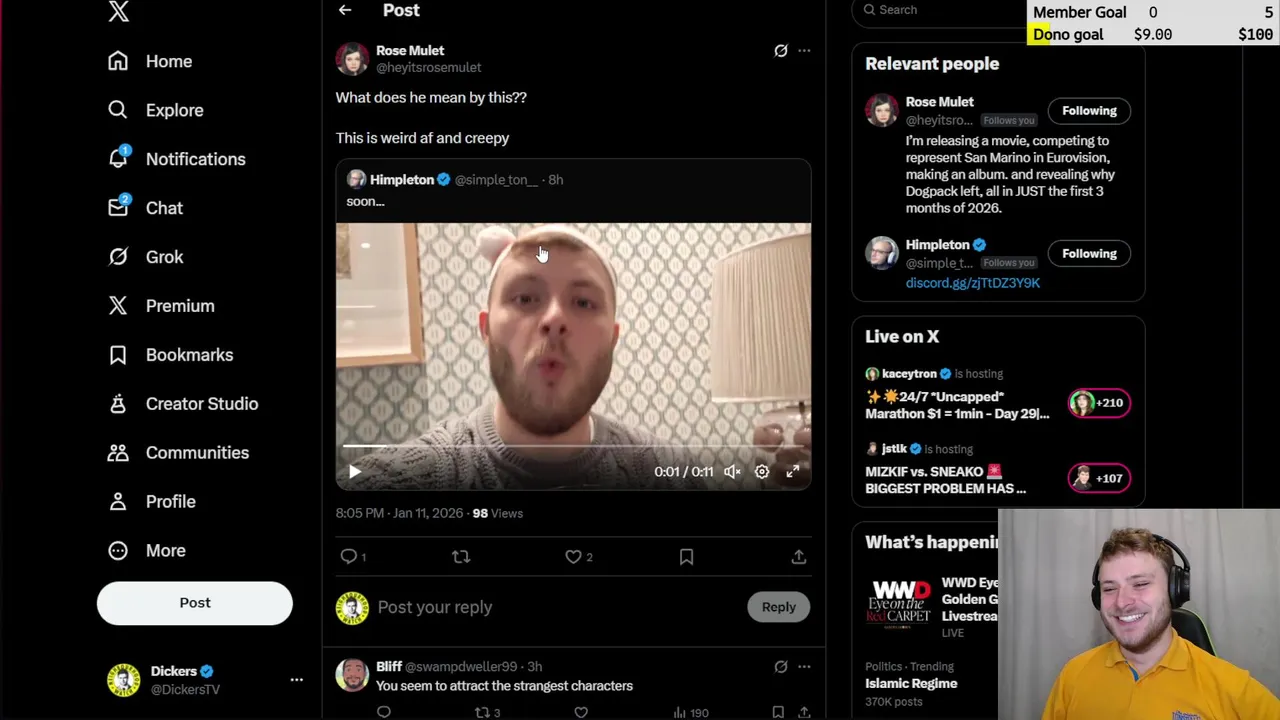Screen dimensions: 1280x720
Task: Tap the Post your reply field
Action: click(x=540, y=607)
